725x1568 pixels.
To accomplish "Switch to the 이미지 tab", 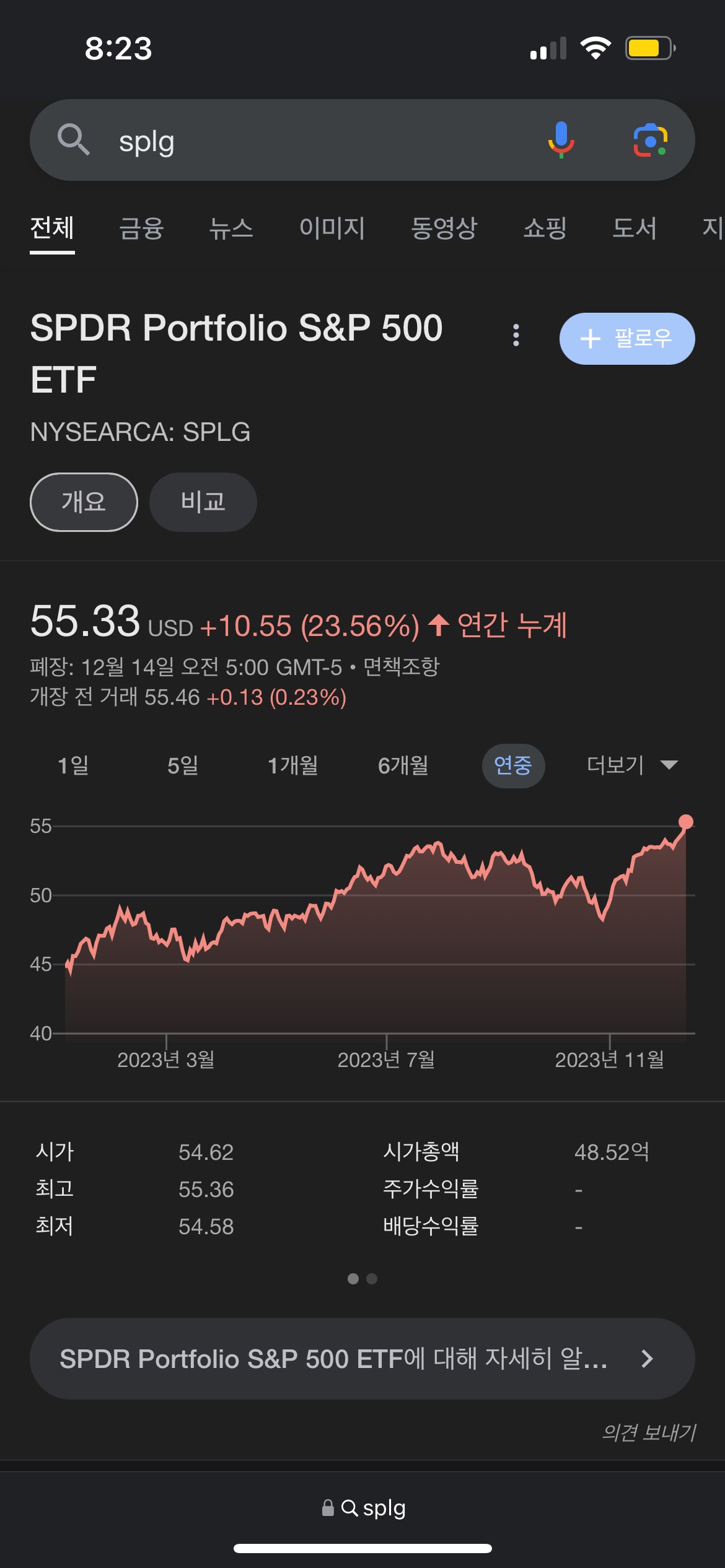I will [x=332, y=228].
